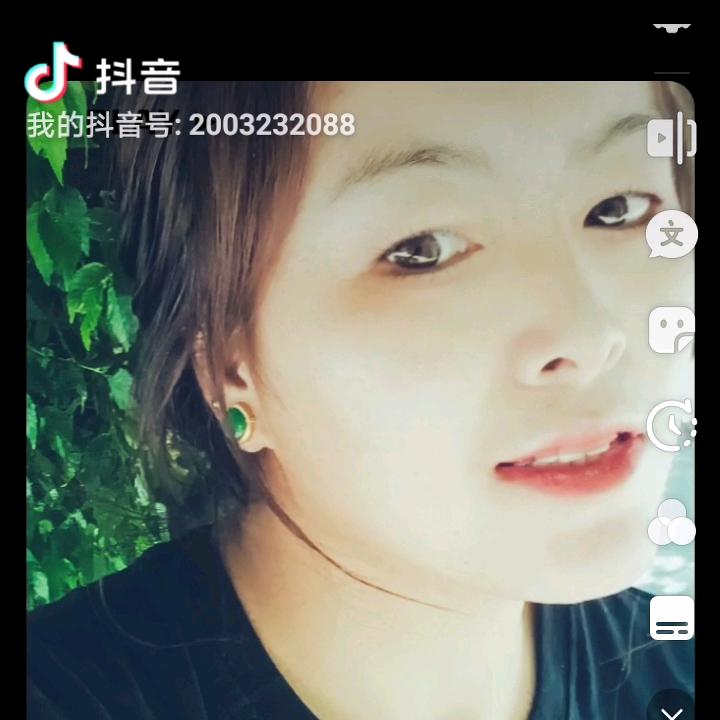Open the timed effects tool
This screenshot has height=720, width=720.
[x=671, y=426]
